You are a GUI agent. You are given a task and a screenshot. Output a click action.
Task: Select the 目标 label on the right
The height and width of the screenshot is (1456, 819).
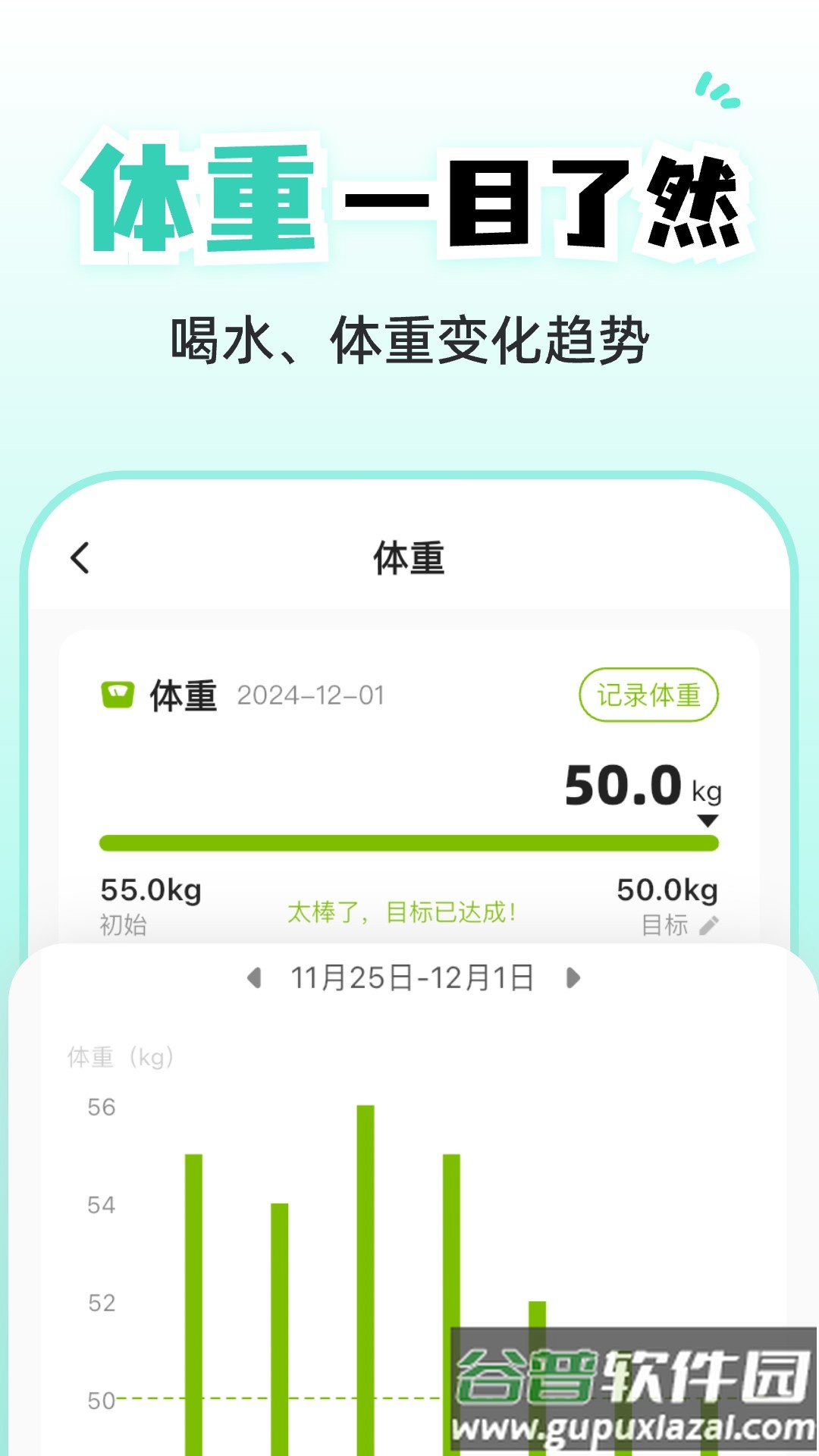(667, 924)
